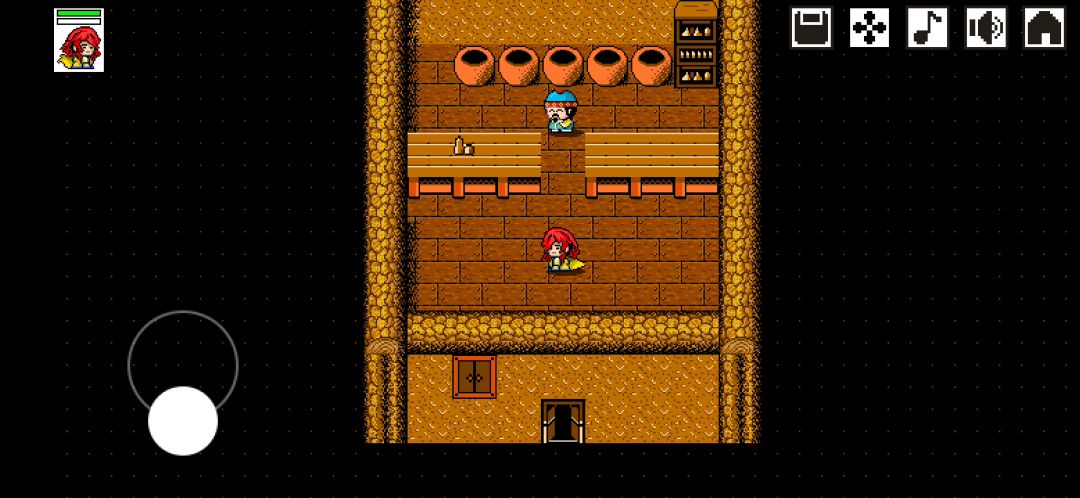Open the red-haired character portrait
Image resolution: width=1080 pixels, height=498 pixels.
point(79,46)
